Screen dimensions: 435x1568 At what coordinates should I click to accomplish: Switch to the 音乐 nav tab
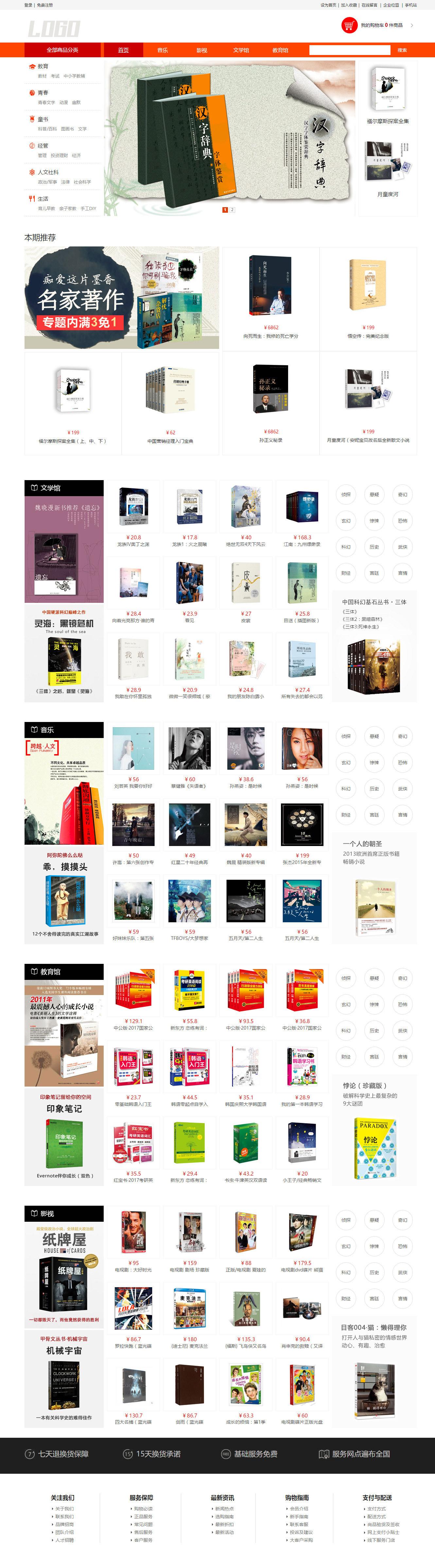coord(163,50)
